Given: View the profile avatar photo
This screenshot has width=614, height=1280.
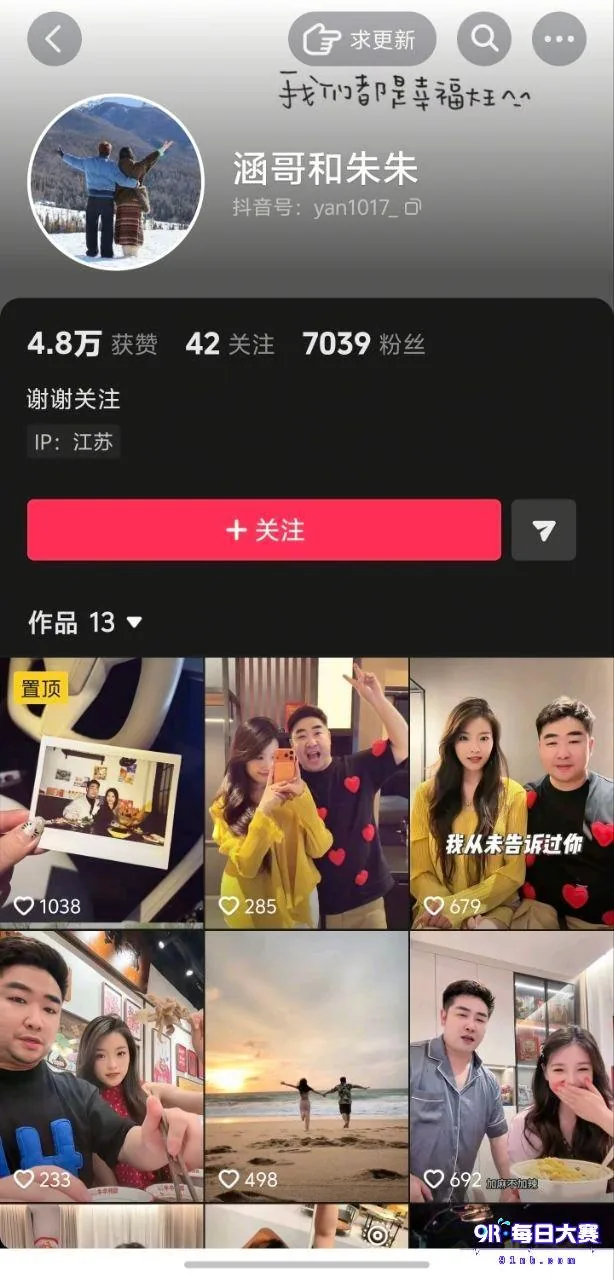Looking at the screenshot, I should [115, 182].
